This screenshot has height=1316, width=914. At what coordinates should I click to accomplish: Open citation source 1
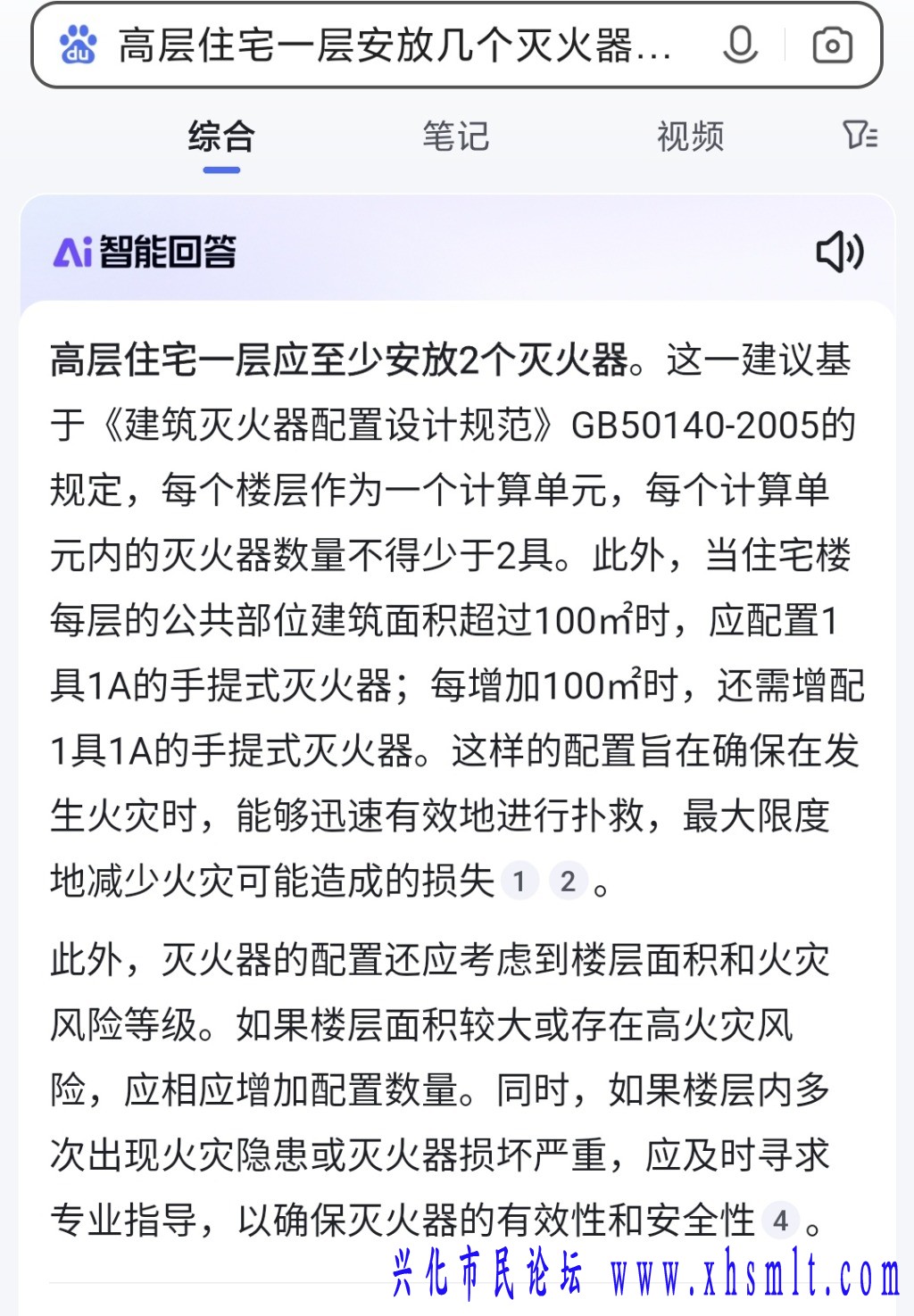click(519, 881)
